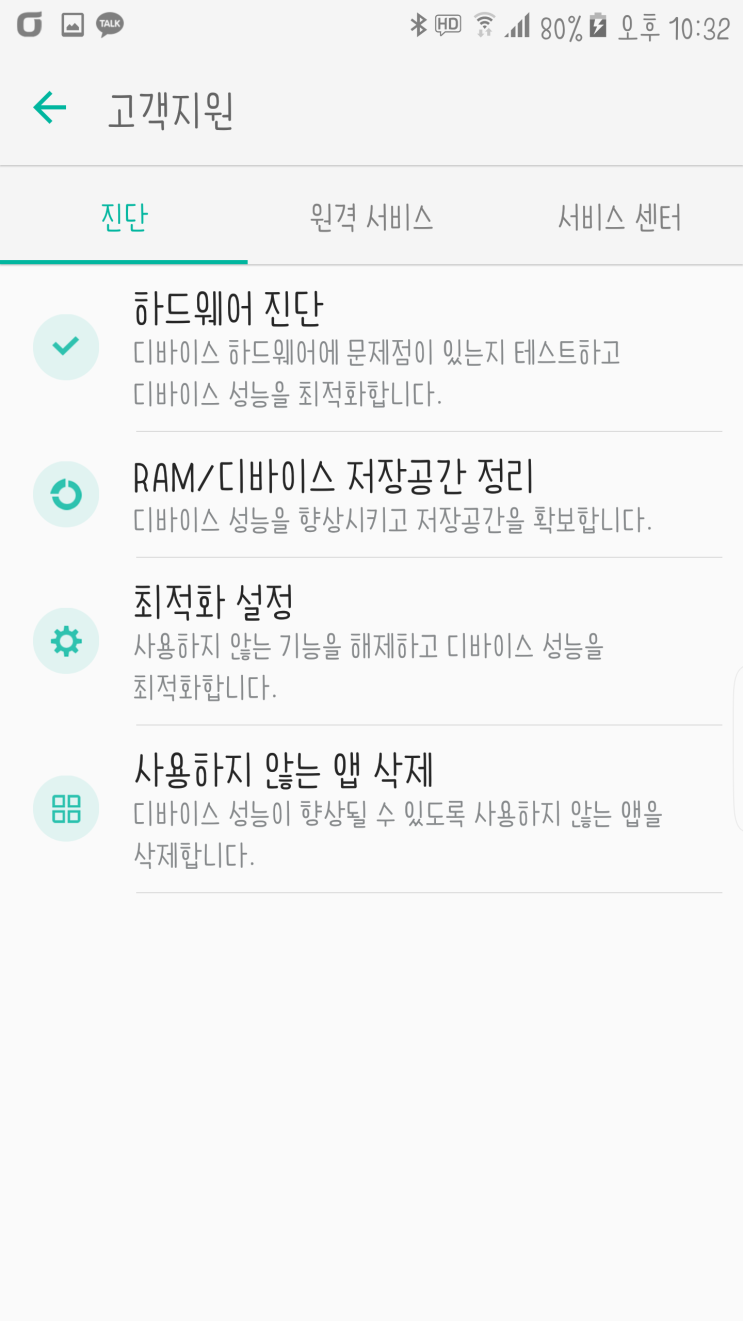The image size is (743, 1321).
Task: Open 최적화 설정
Action: click(378, 641)
